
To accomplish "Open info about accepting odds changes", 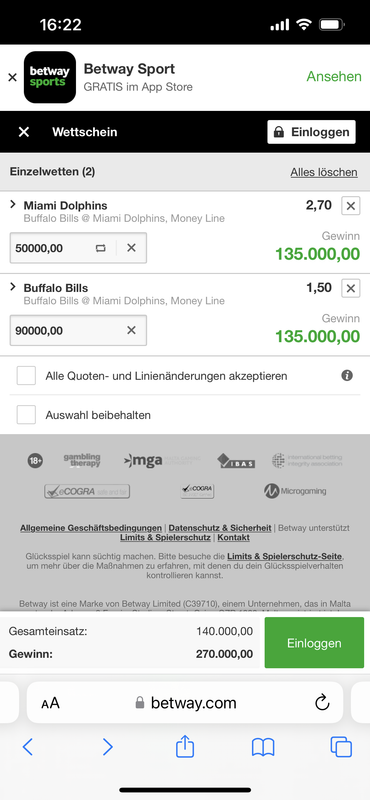I will (x=347, y=376).
